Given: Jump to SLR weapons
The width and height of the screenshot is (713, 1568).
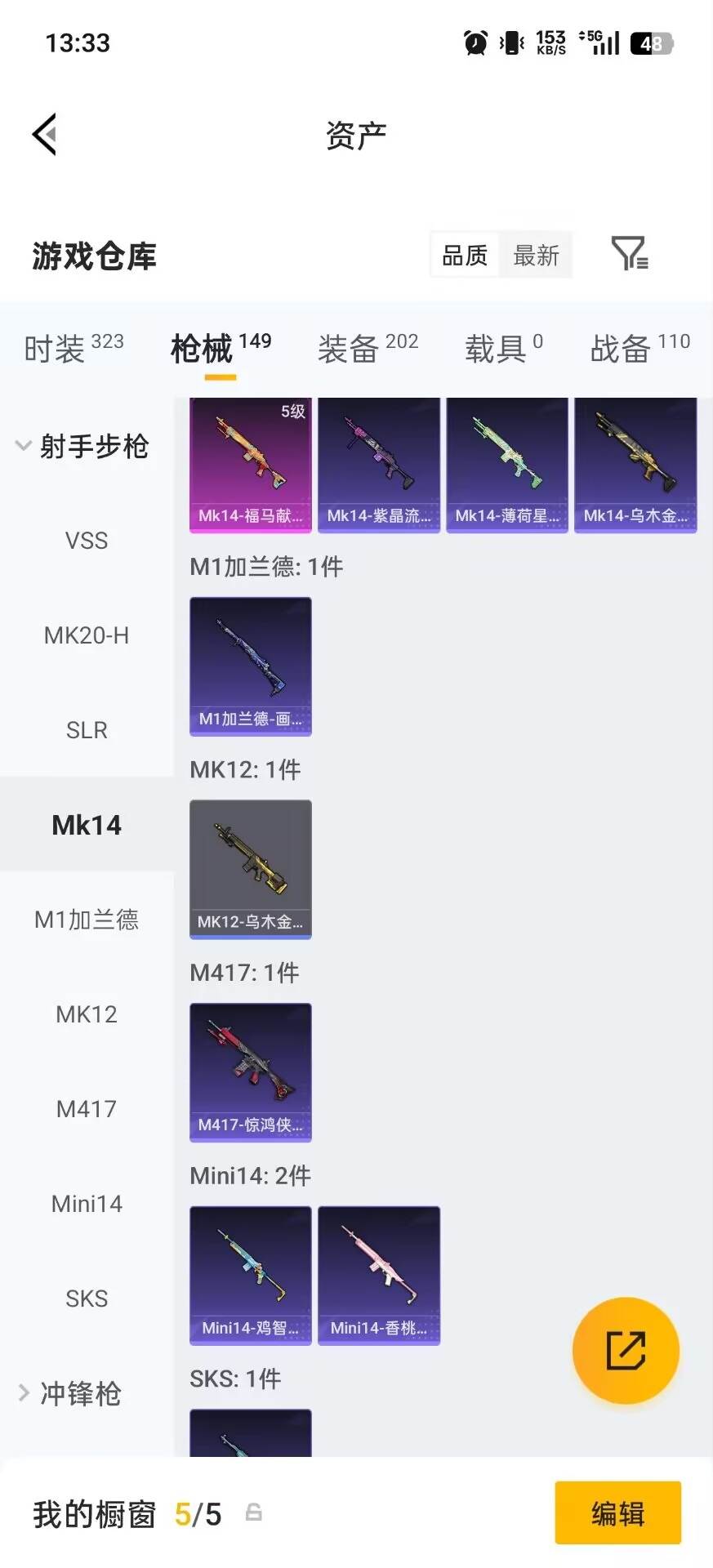Looking at the screenshot, I should coord(87,730).
